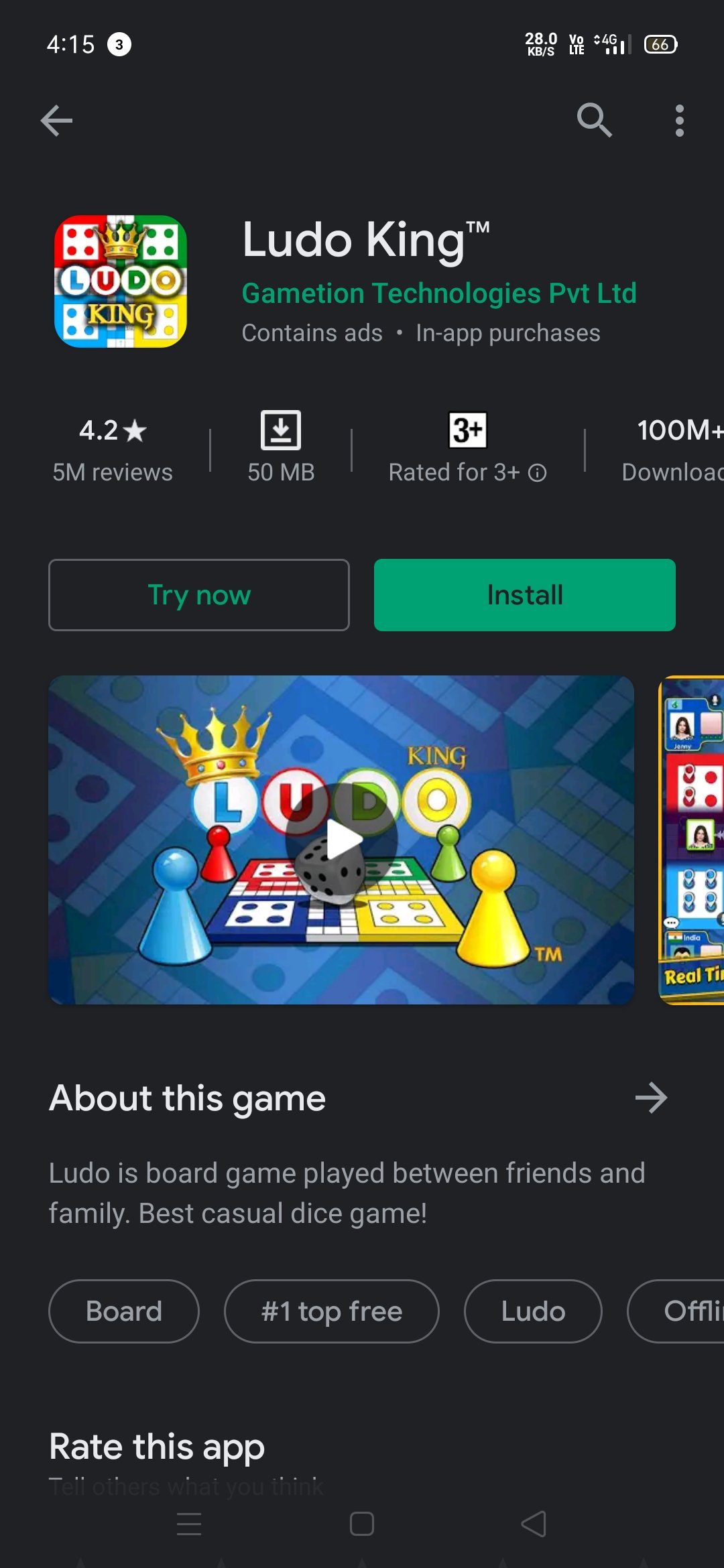
Task: Show info for Rated for 3+
Action: (x=537, y=473)
